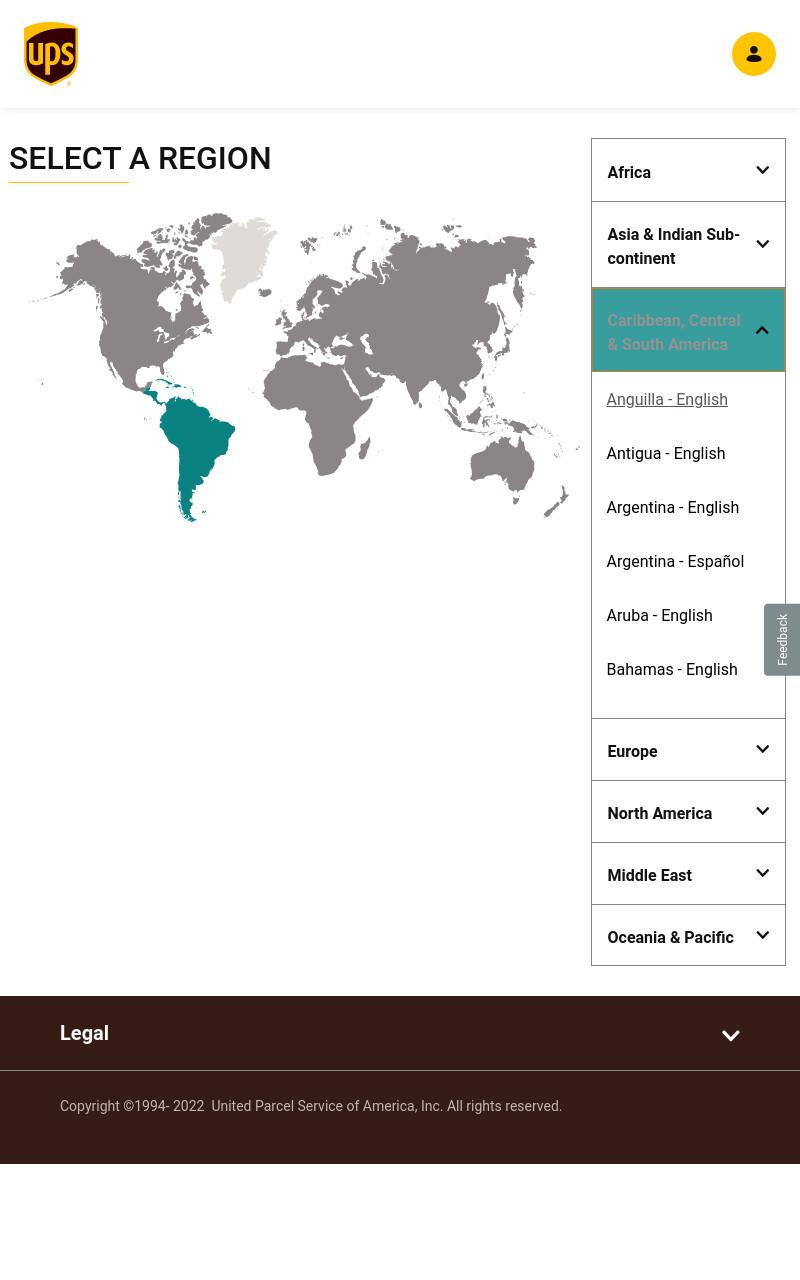Expand the Legal footer section
Screen dimensions: 800x1280
(x=400, y=1033)
